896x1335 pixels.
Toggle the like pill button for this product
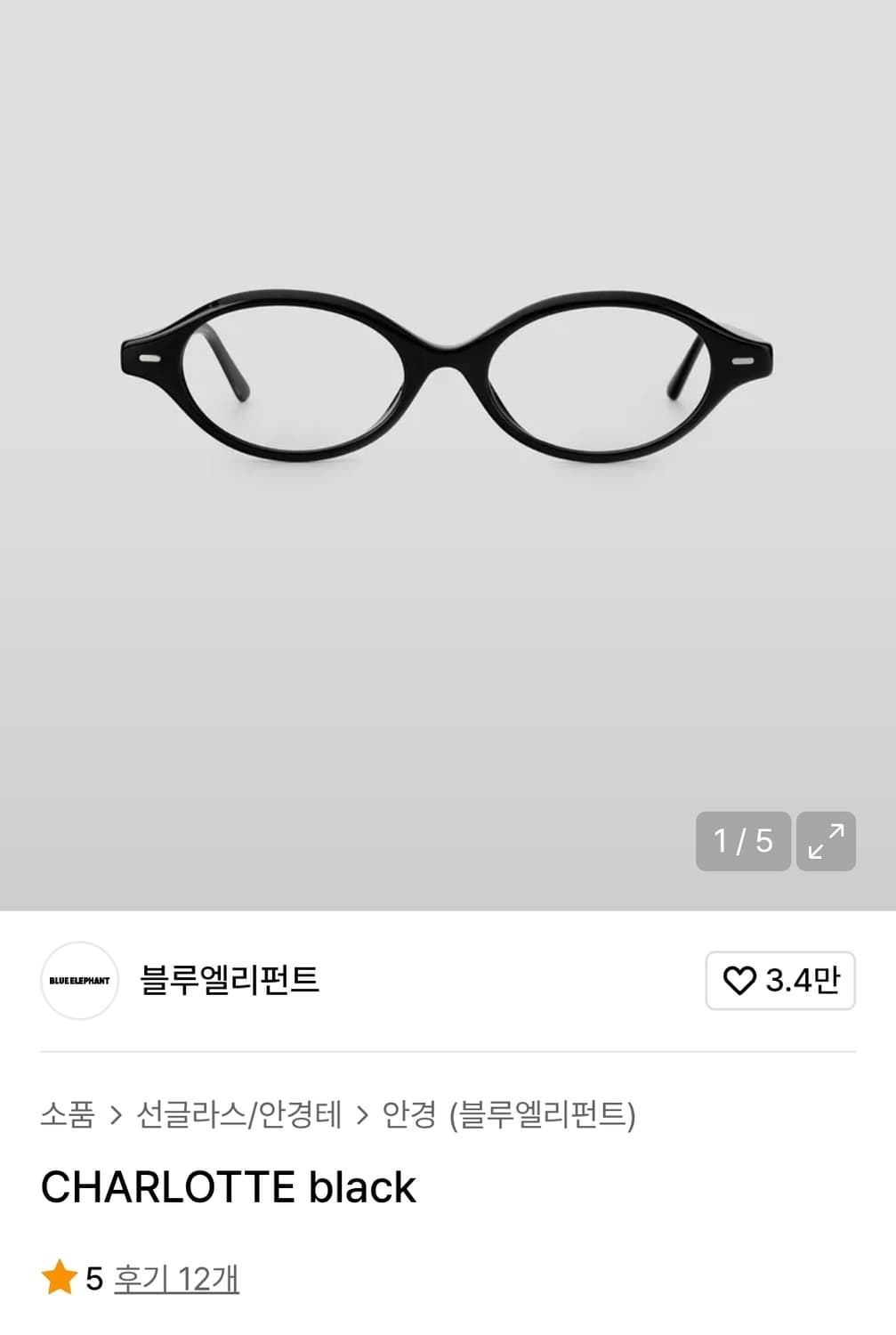[x=780, y=982]
